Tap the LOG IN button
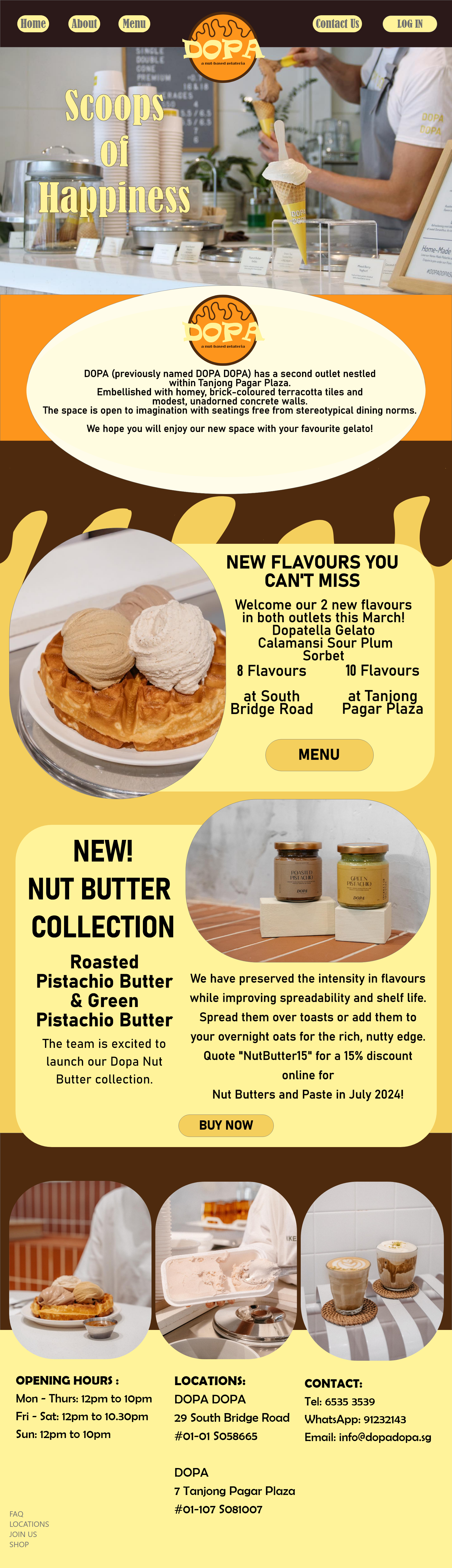This screenshot has width=452, height=1568. click(x=409, y=24)
